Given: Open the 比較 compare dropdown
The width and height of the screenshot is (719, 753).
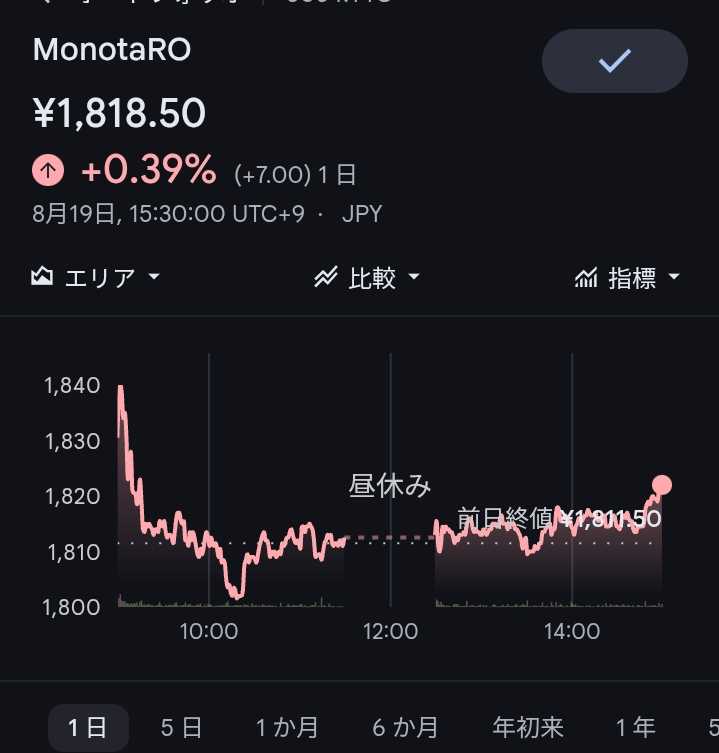Looking at the screenshot, I should 366,278.
